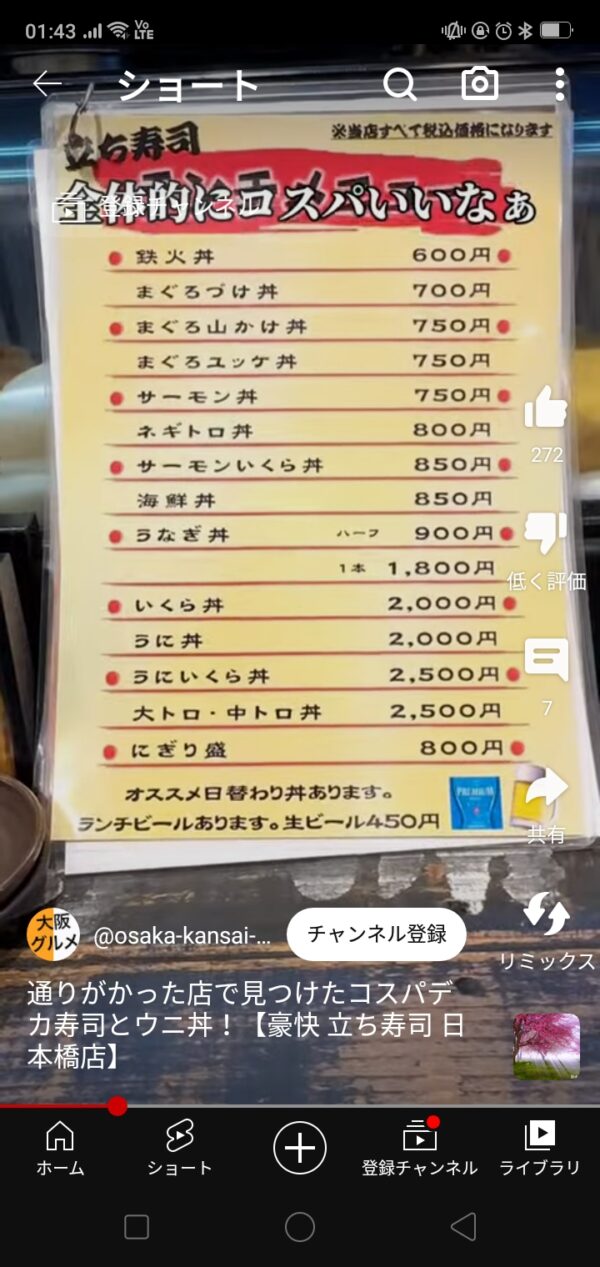Open the camera to create a Short

point(480,85)
